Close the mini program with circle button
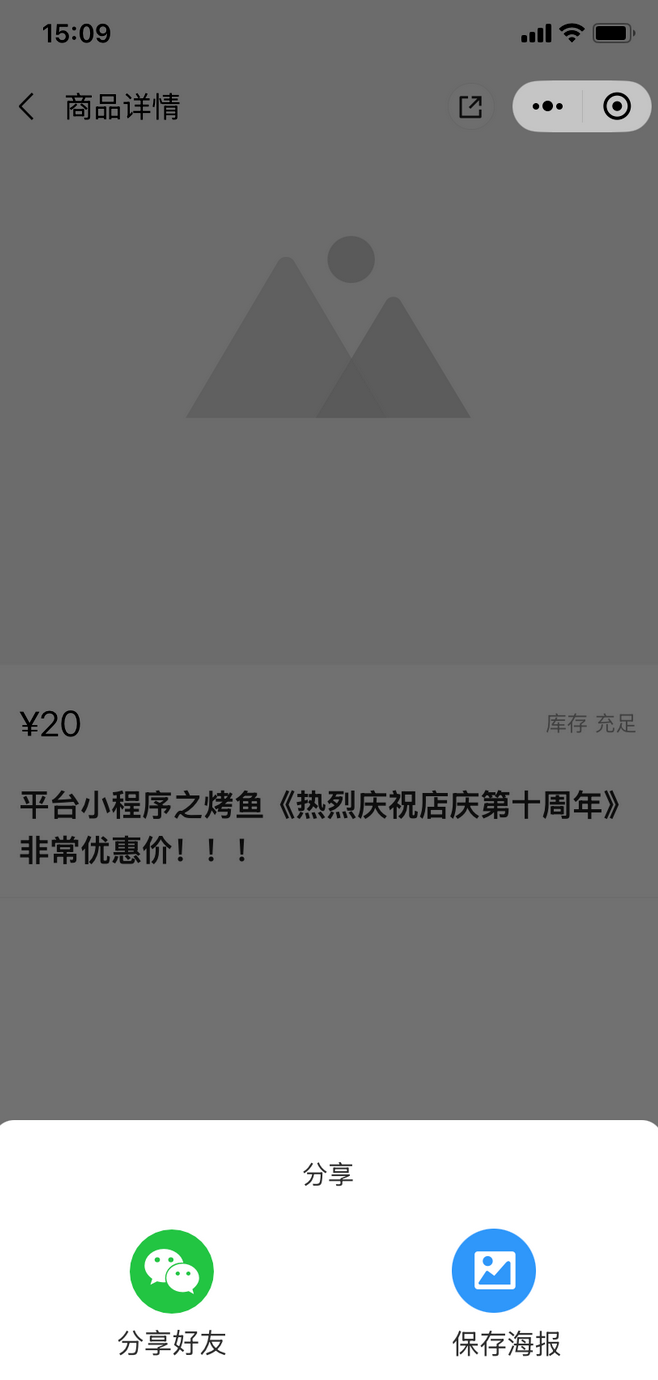The width and height of the screenshot is (658, 1380). (617, 106)
